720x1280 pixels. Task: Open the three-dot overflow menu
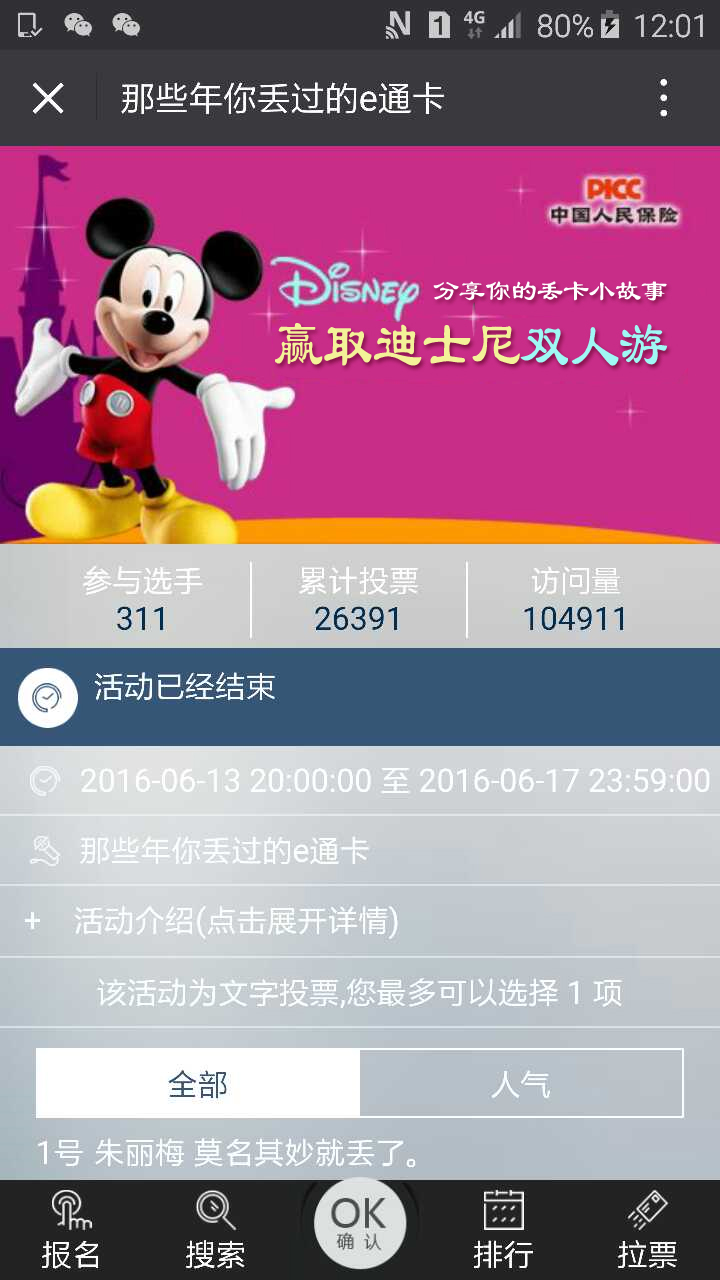pyautogui.click(x=663, y=98)
